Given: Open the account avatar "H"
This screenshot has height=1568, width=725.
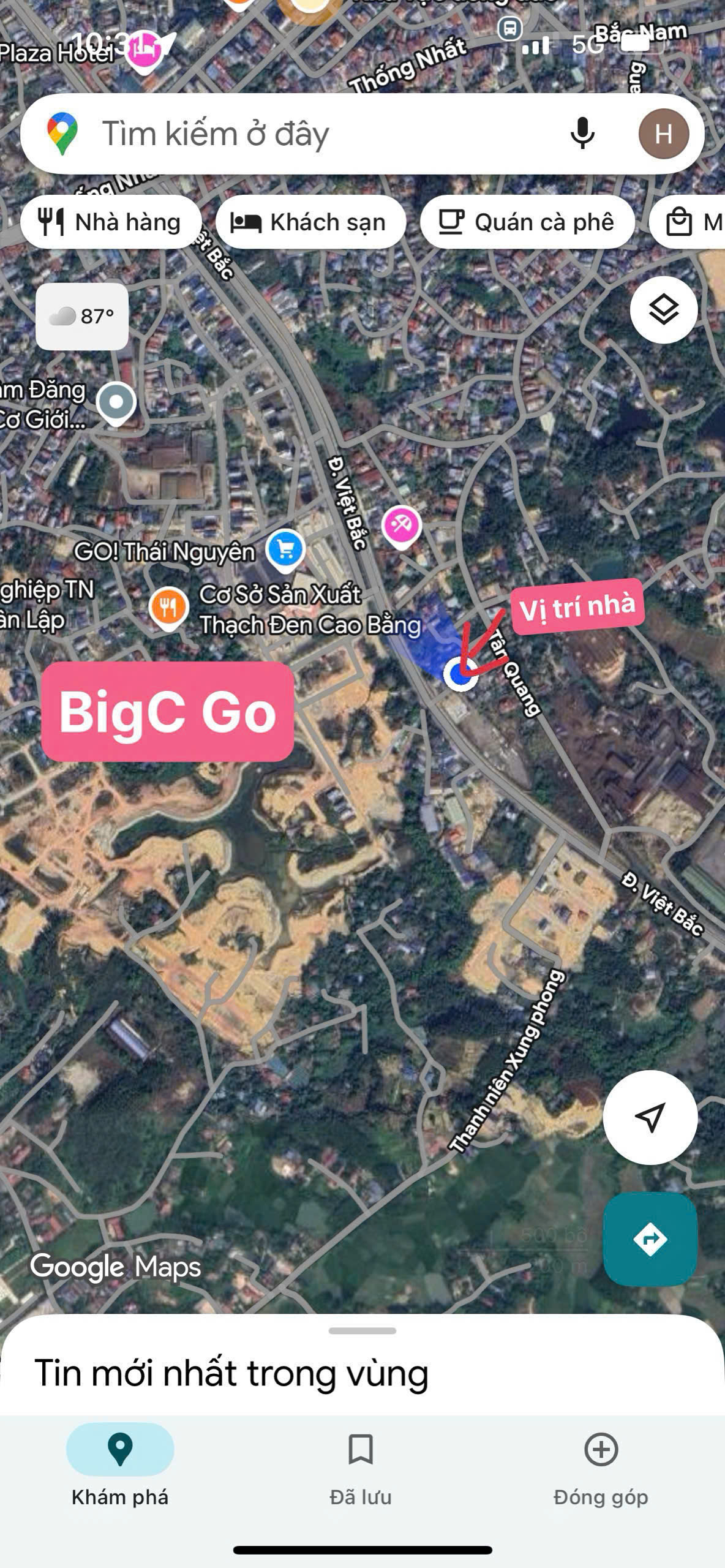Looking at the screenshot, I should [x=664, y=134].
